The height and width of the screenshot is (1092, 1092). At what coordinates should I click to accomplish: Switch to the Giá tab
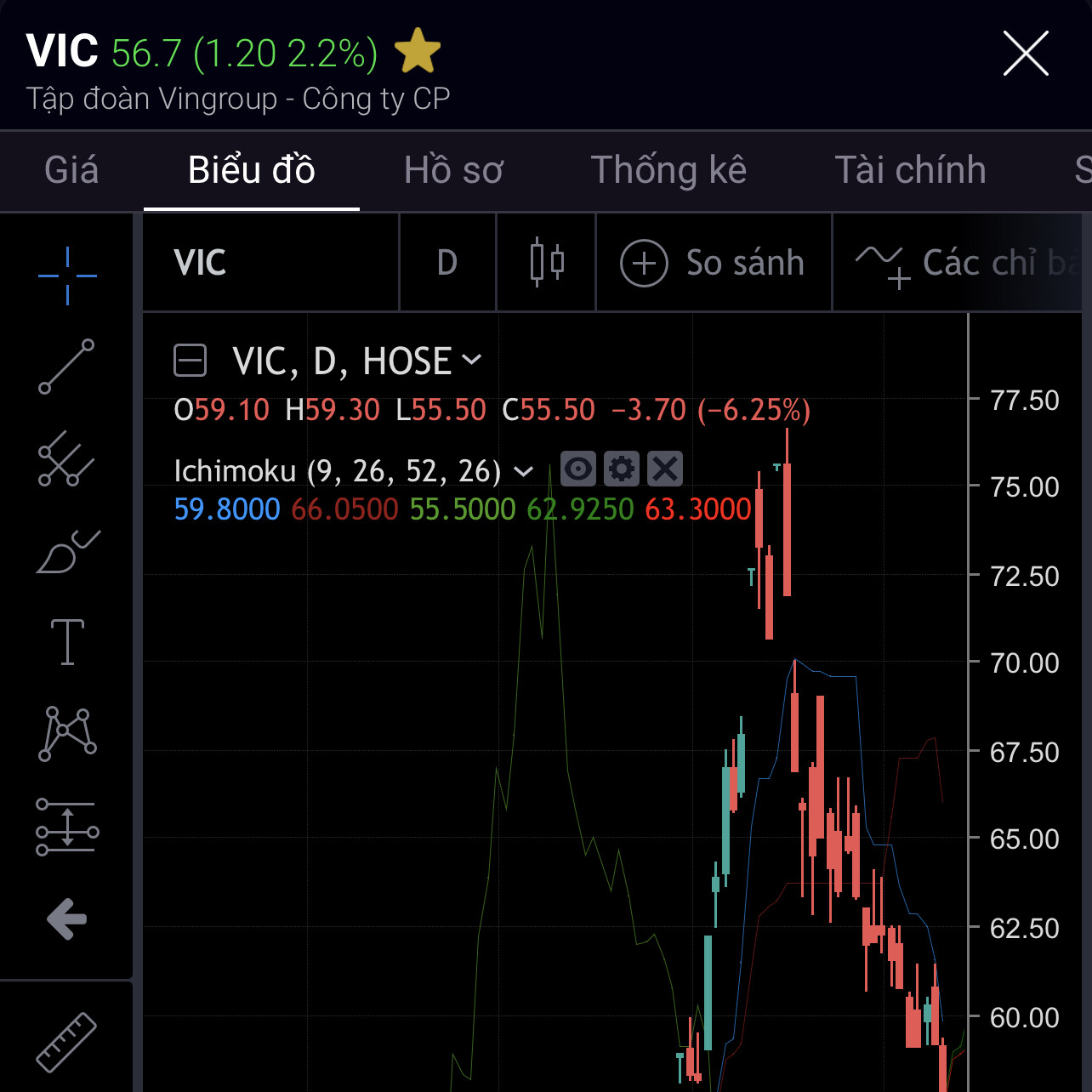click(71, 170)
